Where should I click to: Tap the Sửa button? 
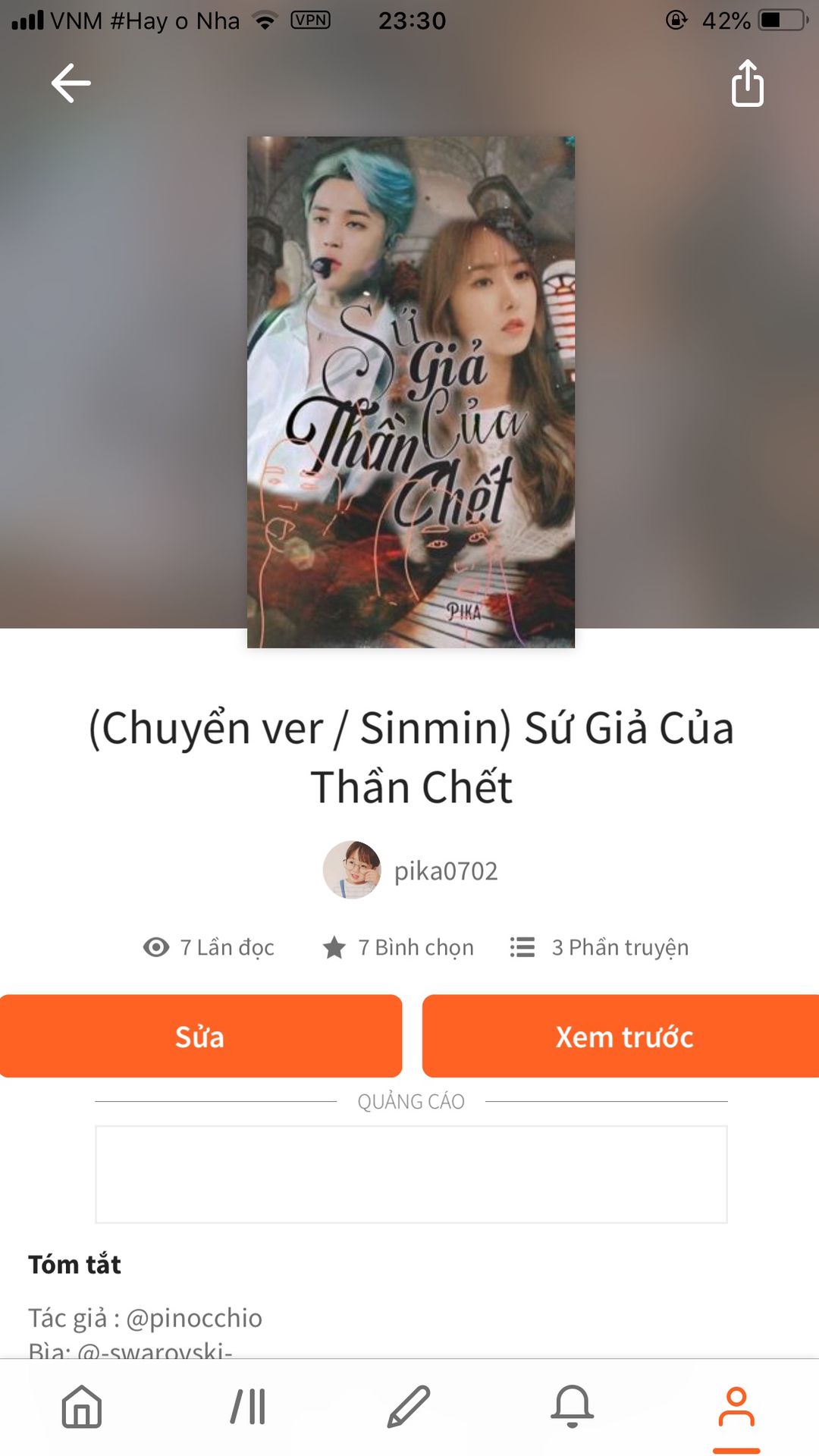(200, 1036)
